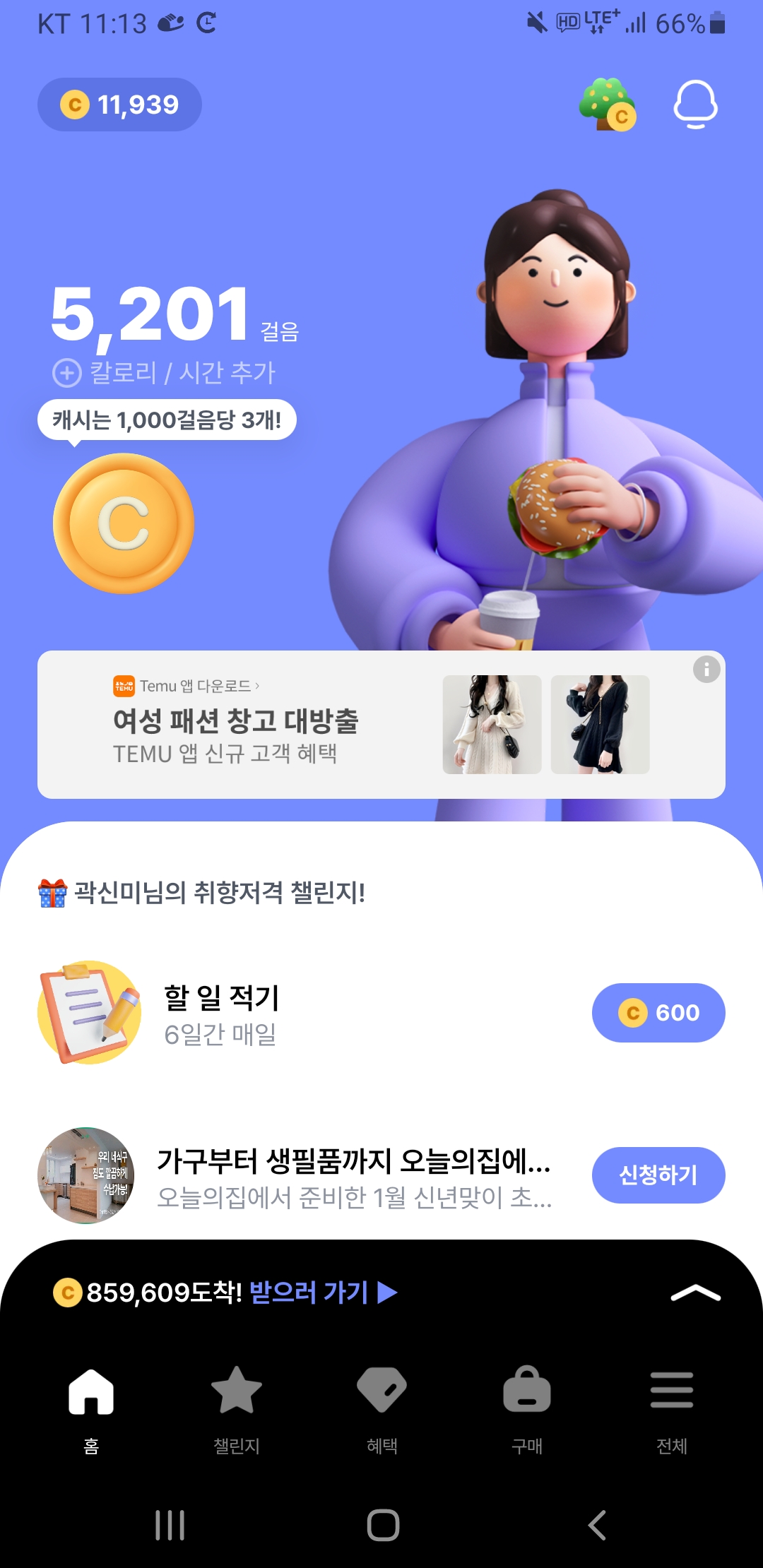Apply with the 신청하기 button
This screenshot has width=763, height=1568.
click(x=658, y=1175)
